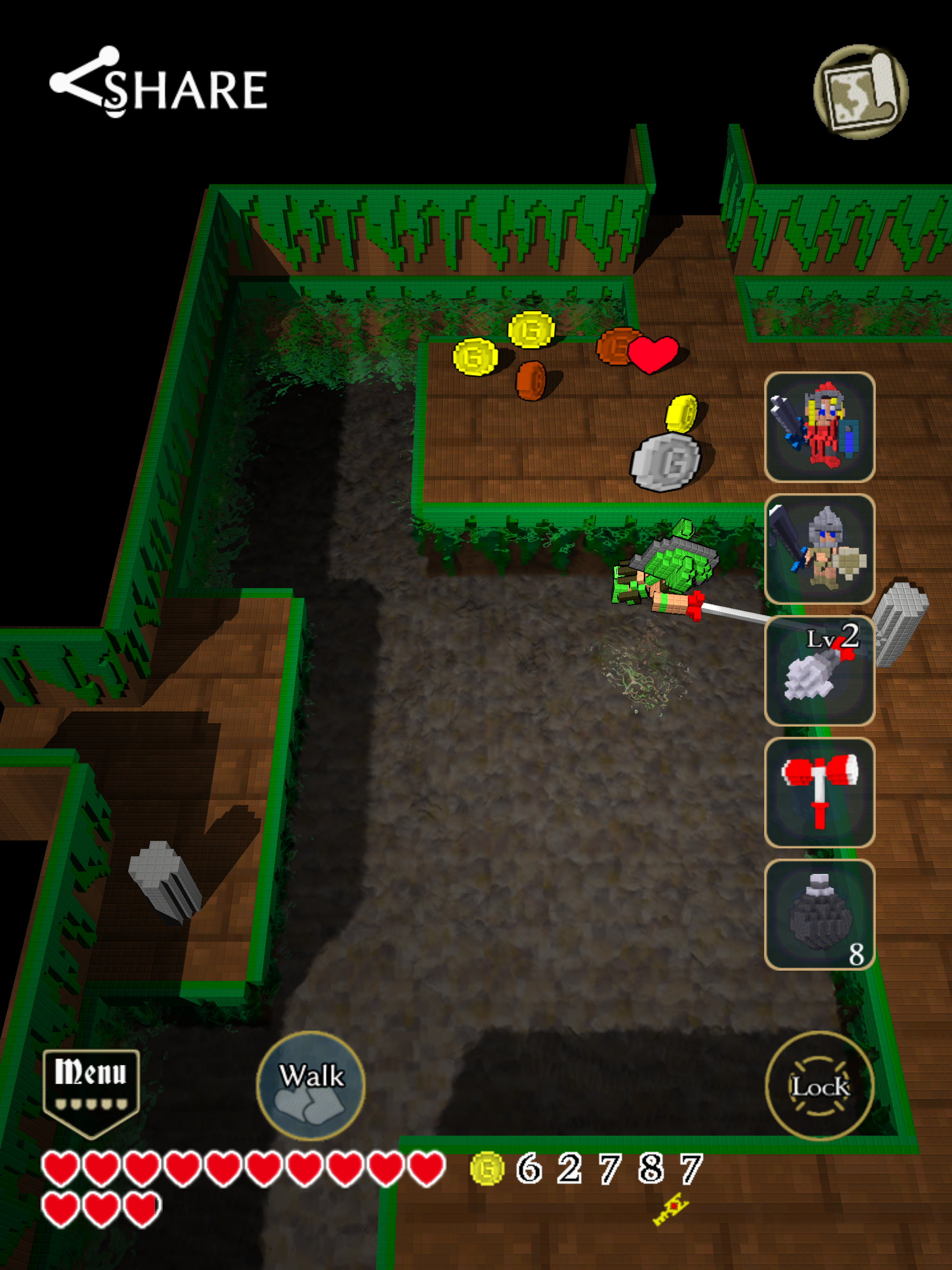Viewport: 952px width, 1270px height.
Task: Choose the Lv 2 mace weapon slot
Action: (820, 670)
